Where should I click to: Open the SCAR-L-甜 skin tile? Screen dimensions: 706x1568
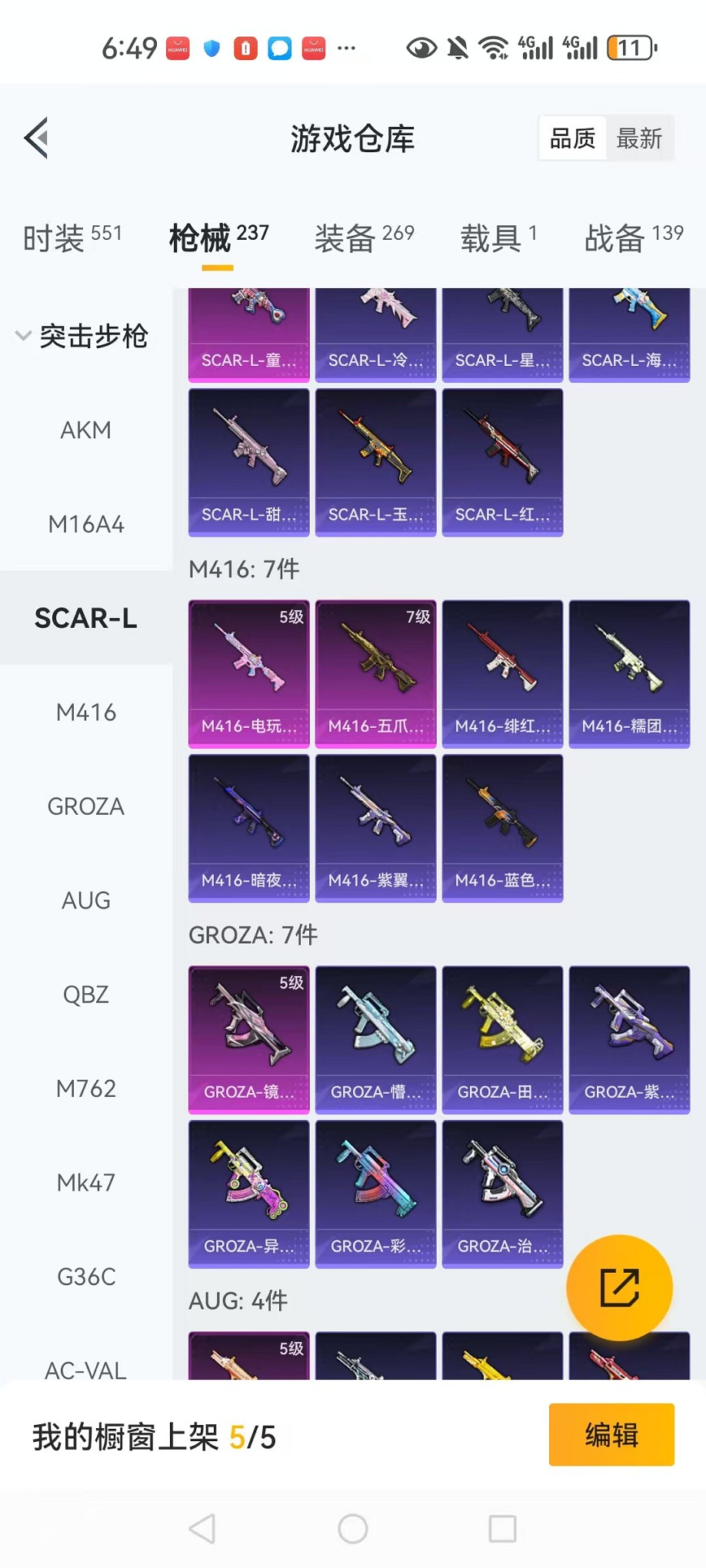[248, 461]
